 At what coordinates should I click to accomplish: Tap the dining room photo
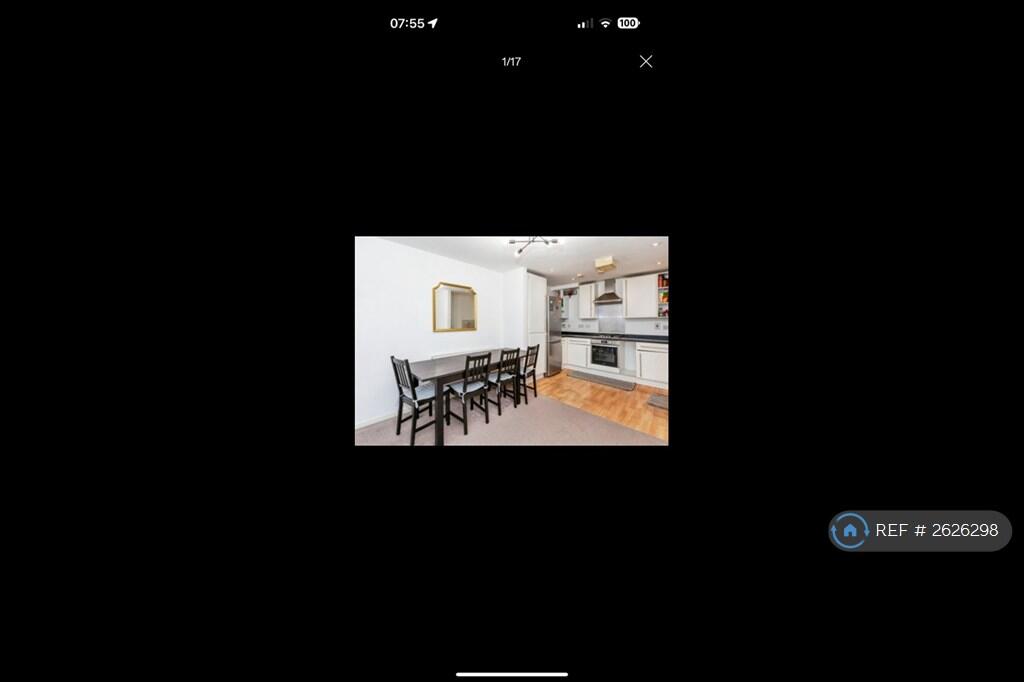(511, 341)
